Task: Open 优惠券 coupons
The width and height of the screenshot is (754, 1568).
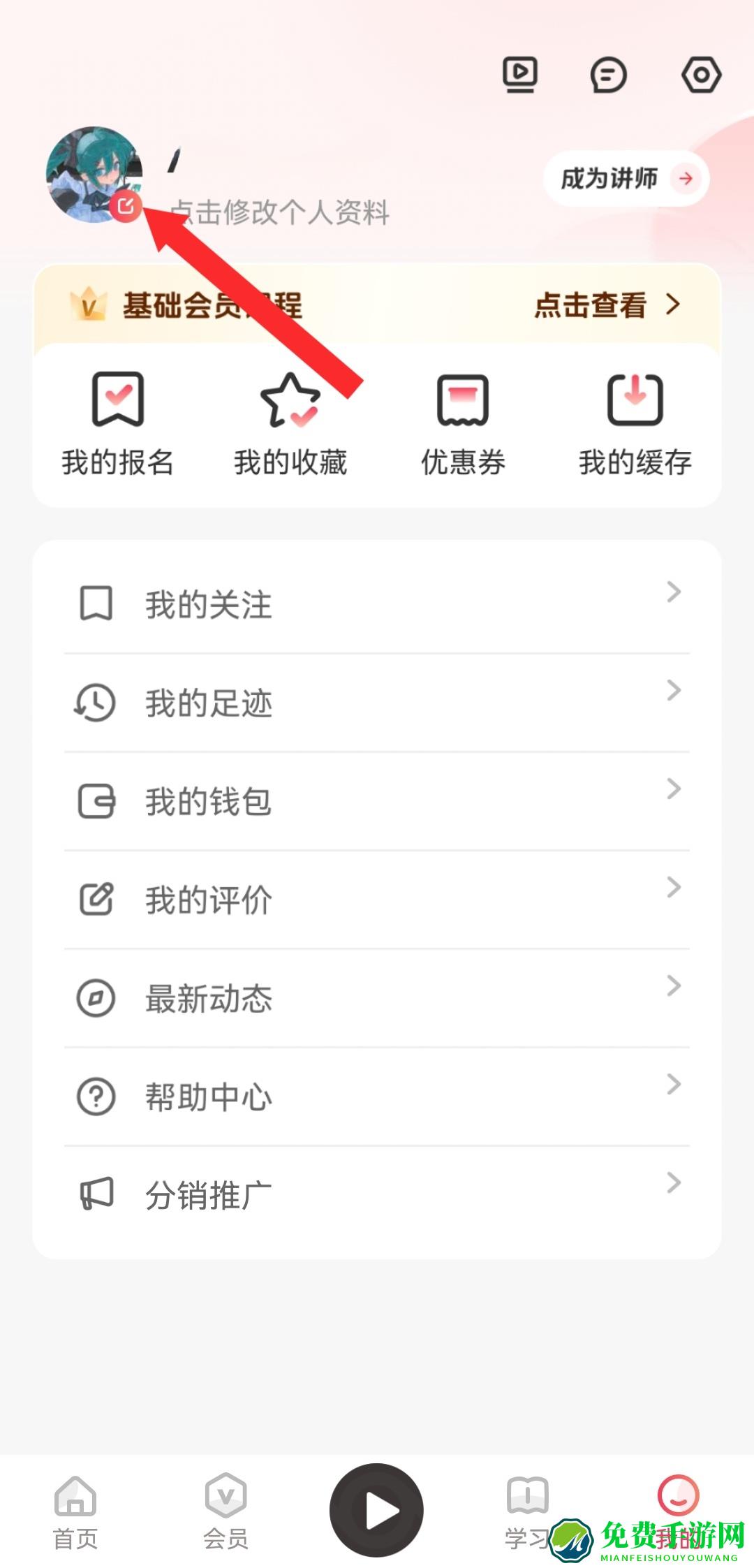Action: click(x=463, y=423)
